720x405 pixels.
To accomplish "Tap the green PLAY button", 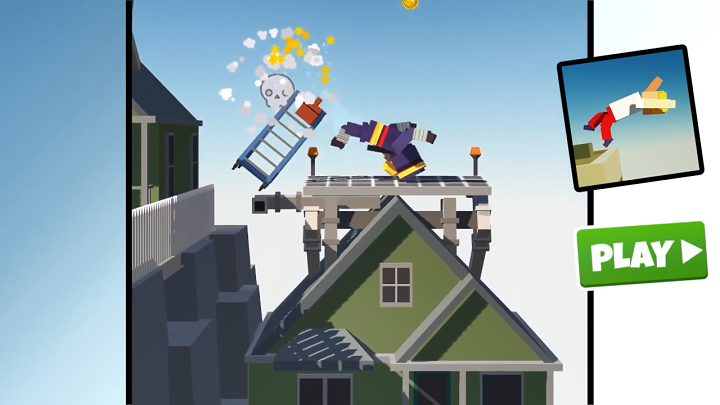I will (641, 254).
